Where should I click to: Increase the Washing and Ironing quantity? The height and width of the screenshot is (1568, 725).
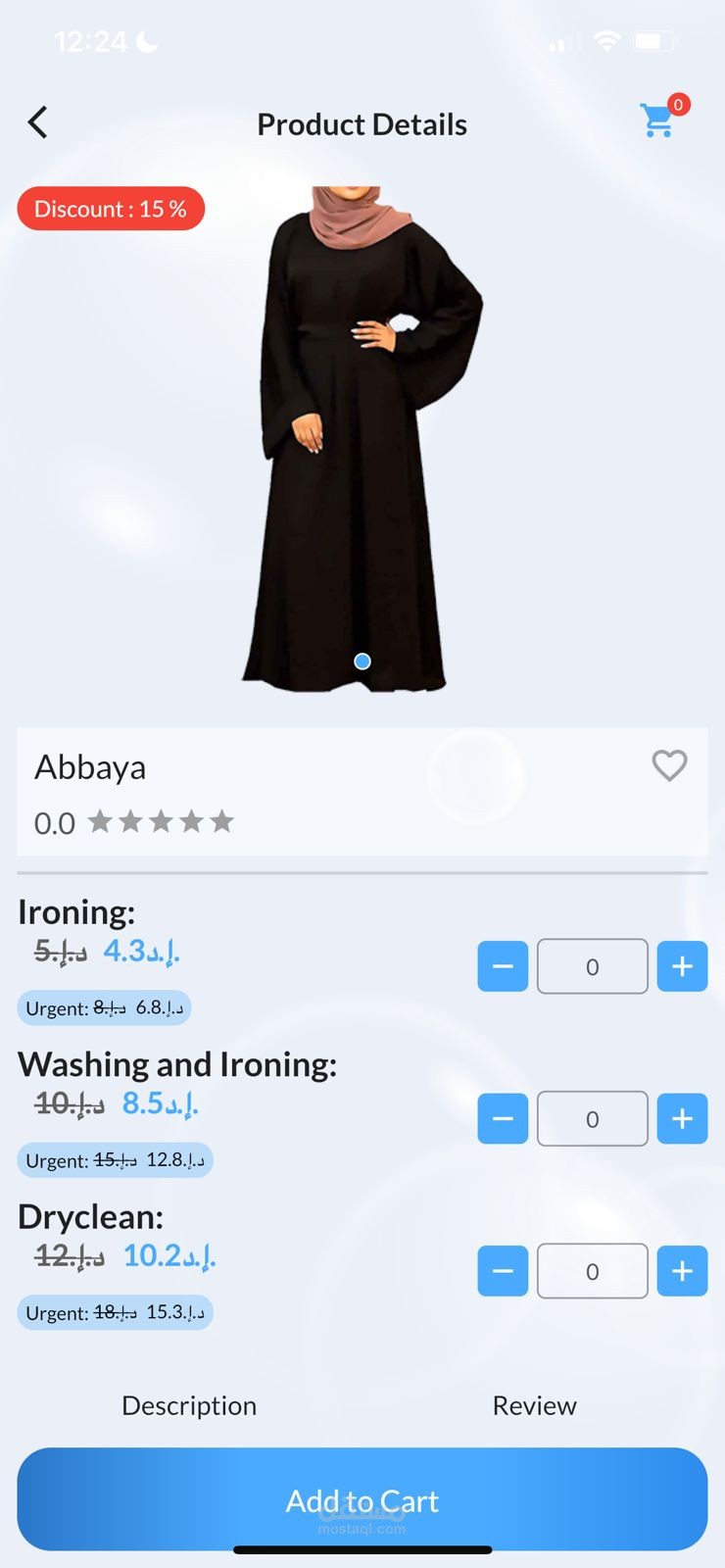click(682, 1118)
